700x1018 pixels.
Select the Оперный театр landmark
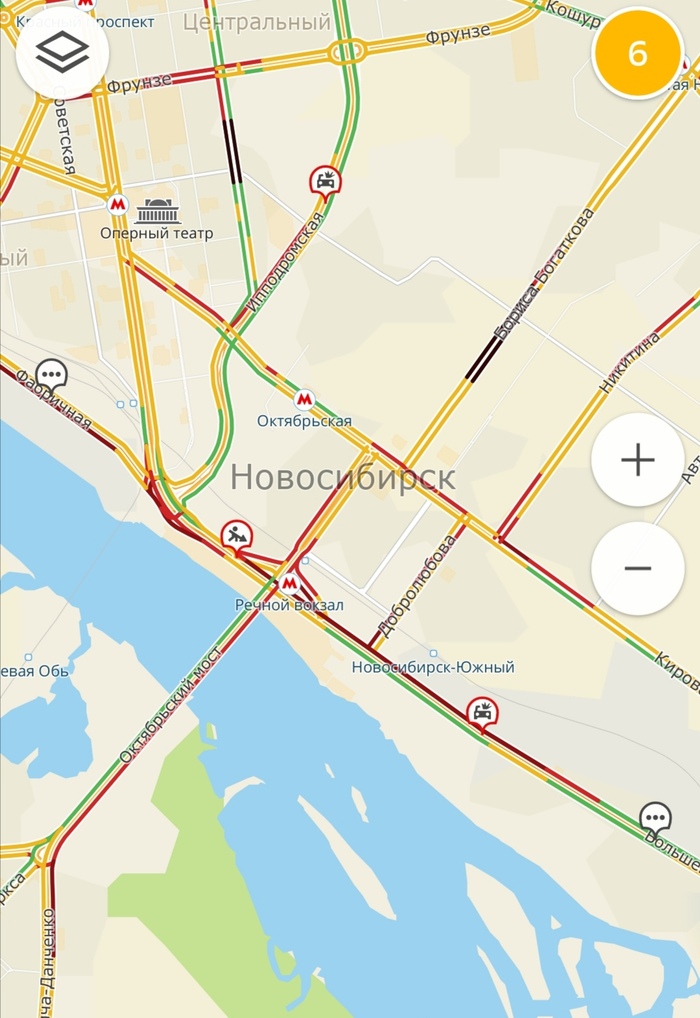tap(157, 212)
